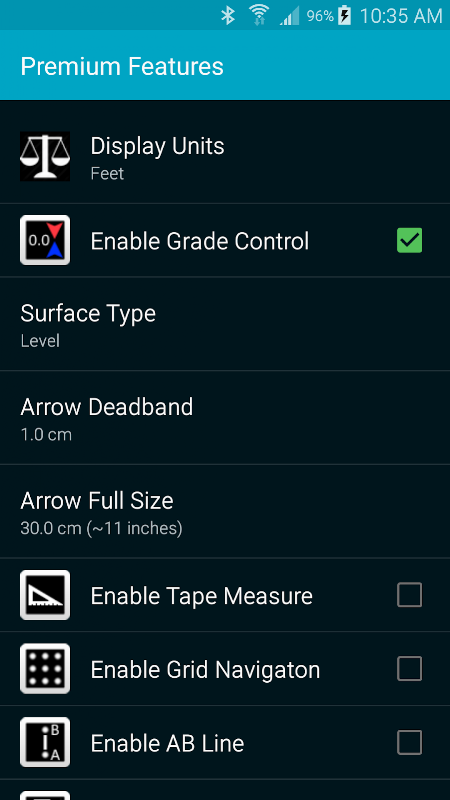Viewport: 450px width, 800px height.
Task: Uncheck Enable Grade Control checkbox
Action: click(x=409, y=240)
